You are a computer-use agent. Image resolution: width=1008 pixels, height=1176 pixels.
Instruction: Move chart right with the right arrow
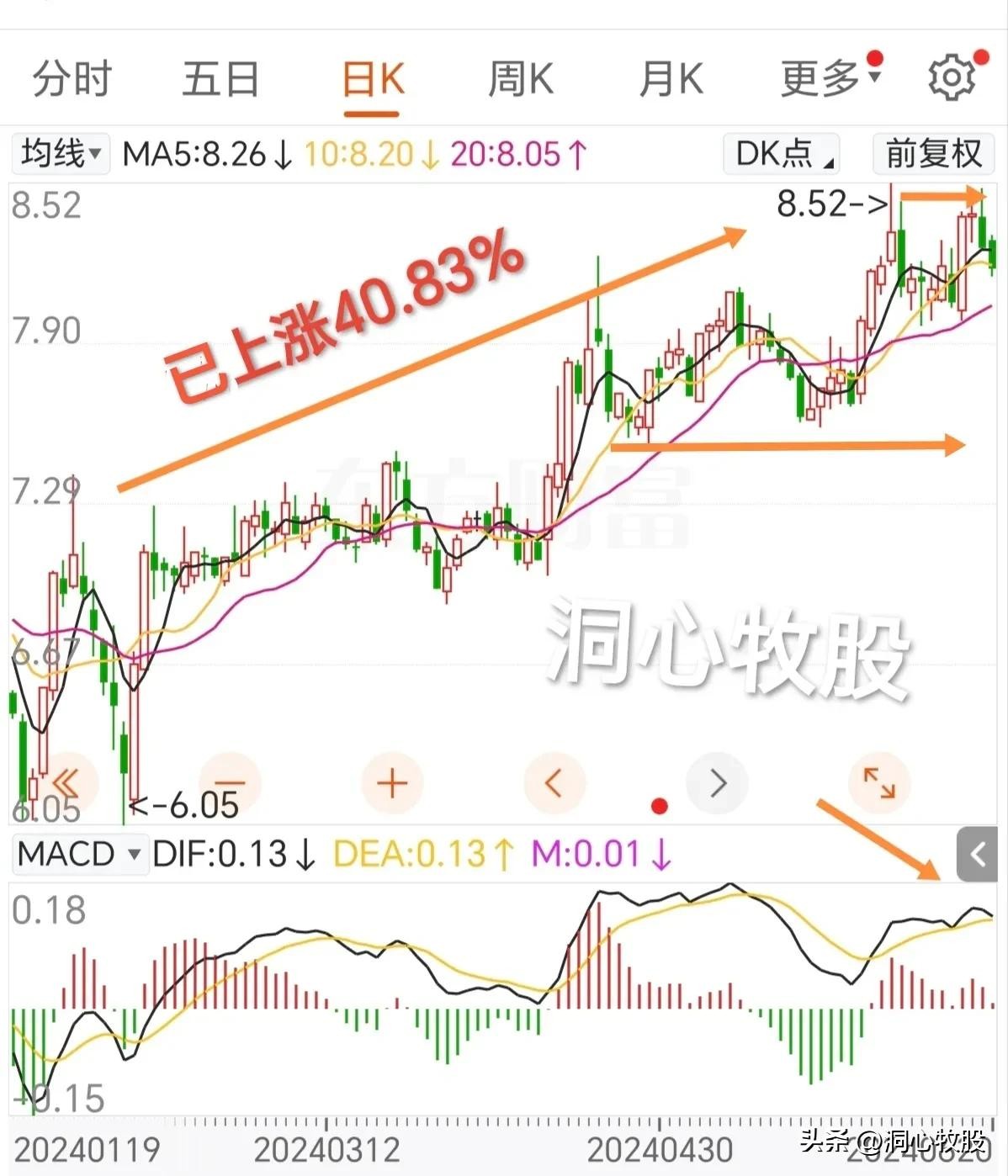coord(717,783)
